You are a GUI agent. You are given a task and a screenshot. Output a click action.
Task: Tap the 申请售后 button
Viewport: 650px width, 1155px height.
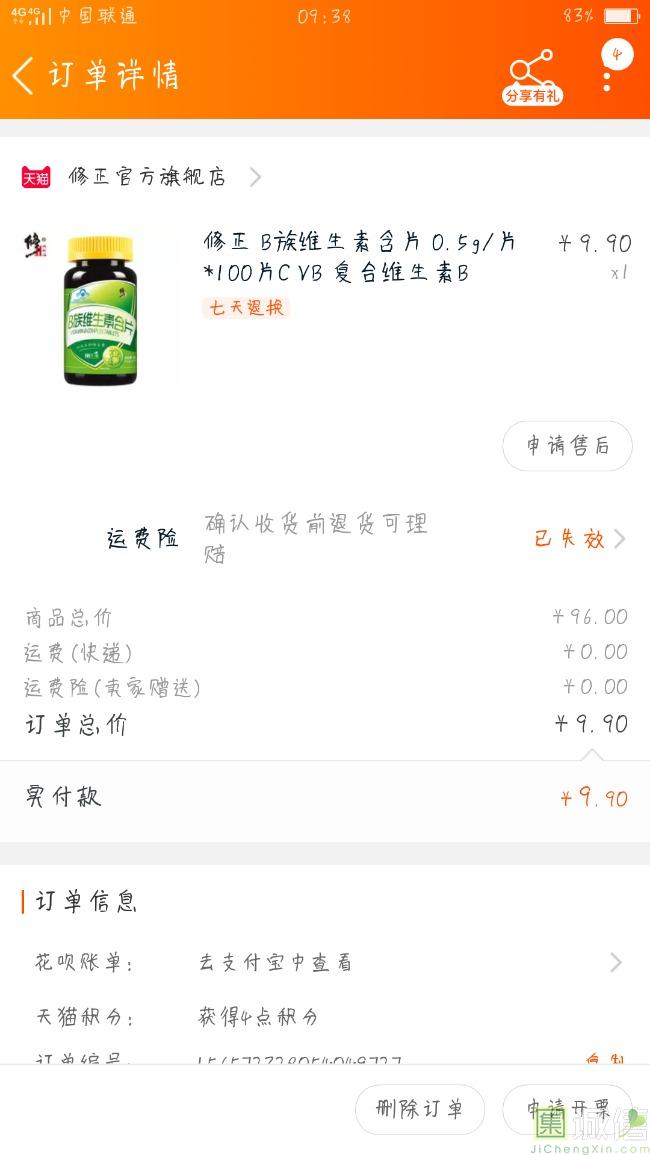(567, 446)
